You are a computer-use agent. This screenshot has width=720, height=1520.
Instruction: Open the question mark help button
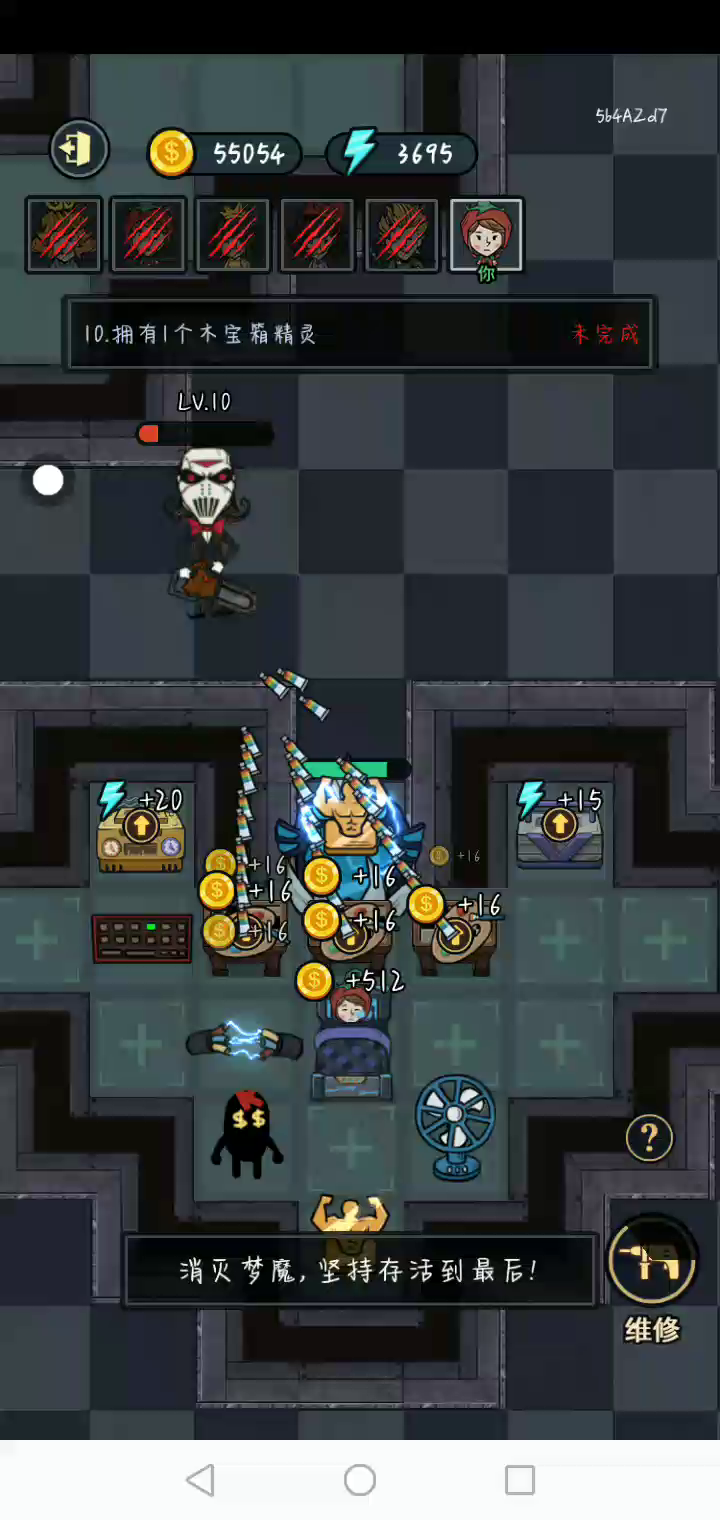point(649,1137)
